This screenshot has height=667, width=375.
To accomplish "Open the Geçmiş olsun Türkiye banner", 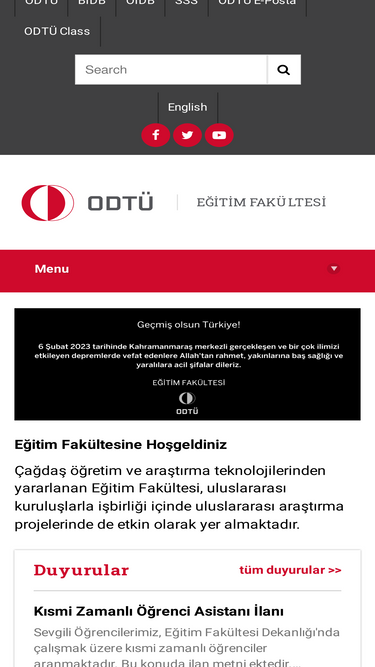I will (x=188, y=364).
